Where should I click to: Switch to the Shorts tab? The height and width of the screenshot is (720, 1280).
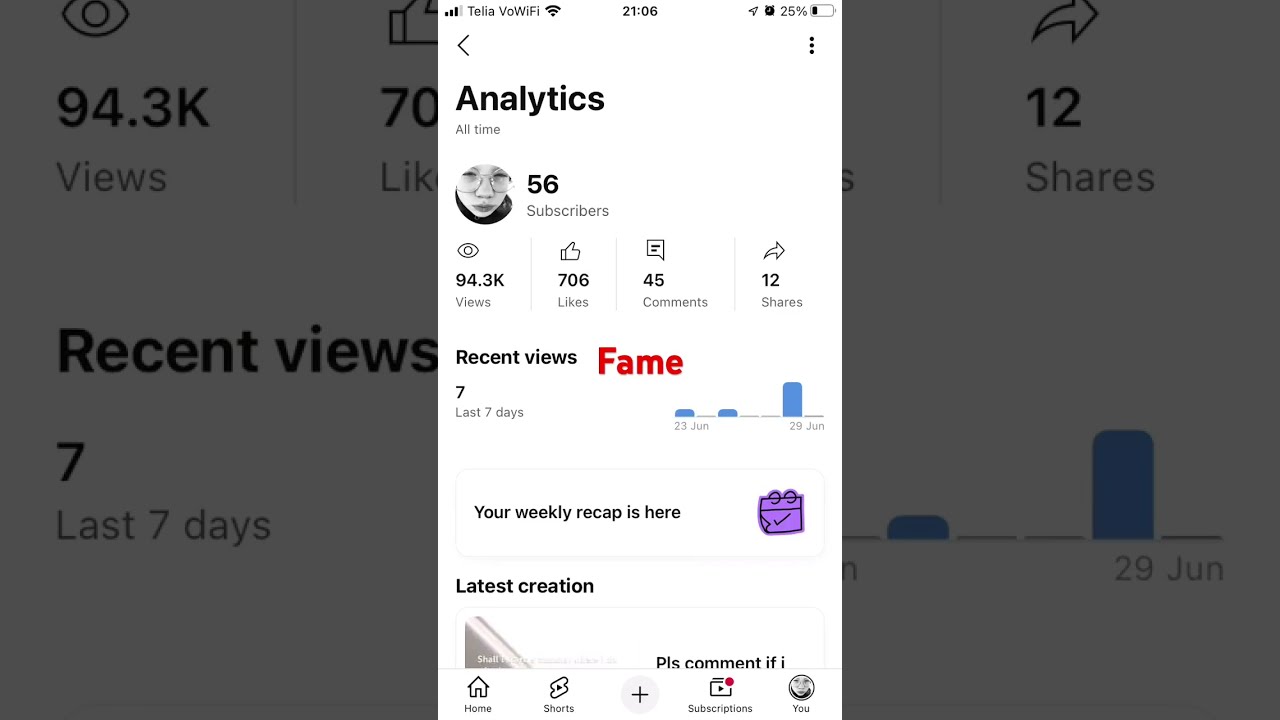(x=559, y=694)
